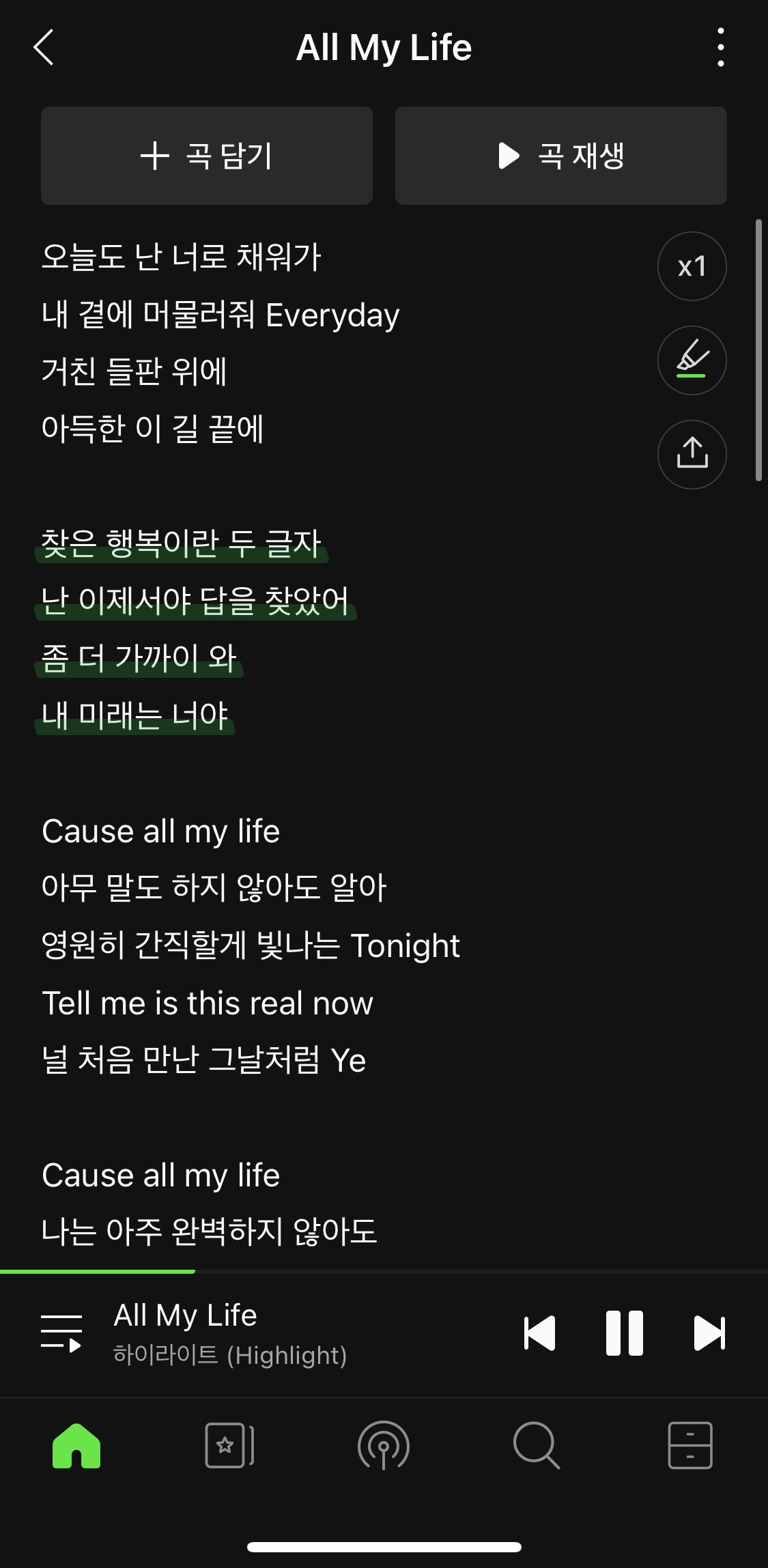Restart track with the previous button
The height and width of the screenshot is (1568, 768).
point(539,1332)
